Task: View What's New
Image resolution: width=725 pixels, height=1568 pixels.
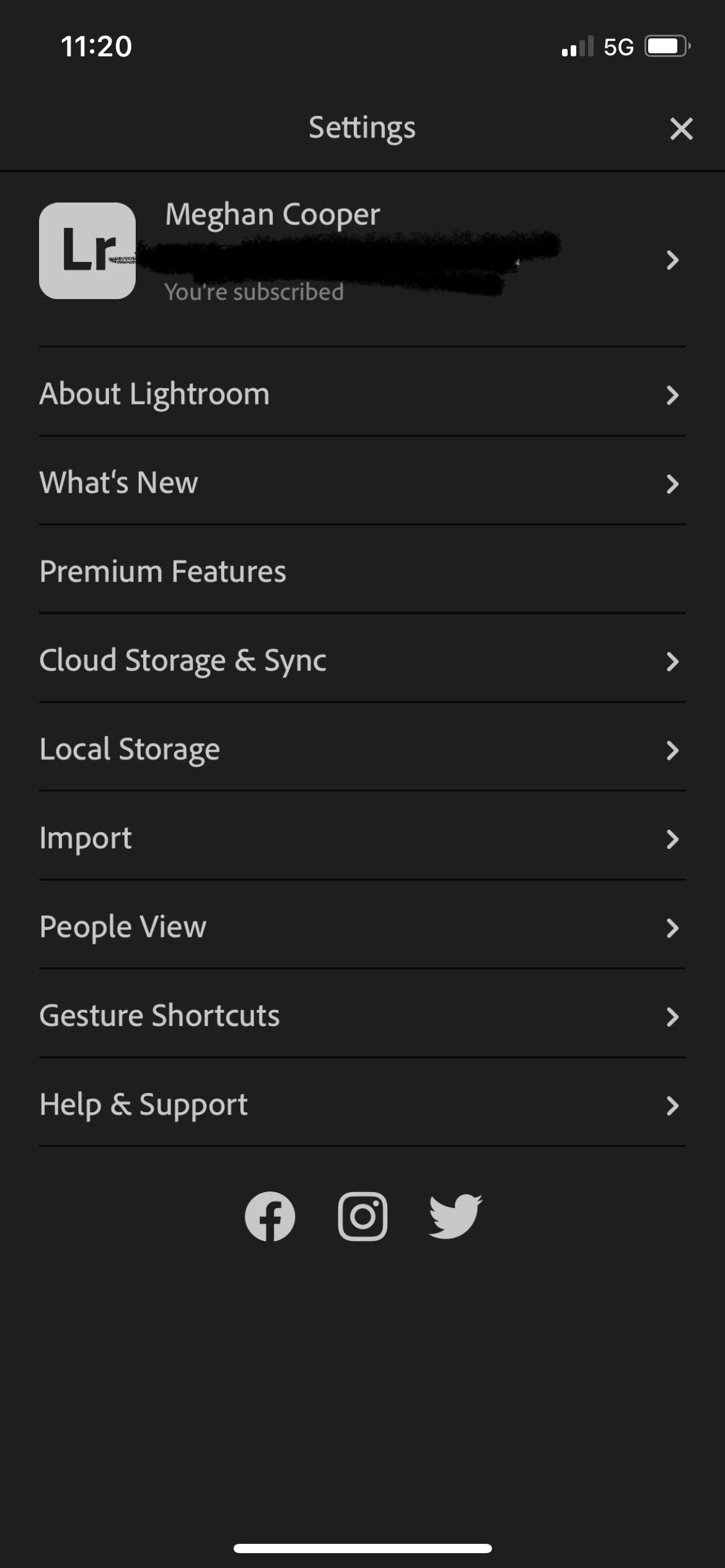Action: coord(362,482)
